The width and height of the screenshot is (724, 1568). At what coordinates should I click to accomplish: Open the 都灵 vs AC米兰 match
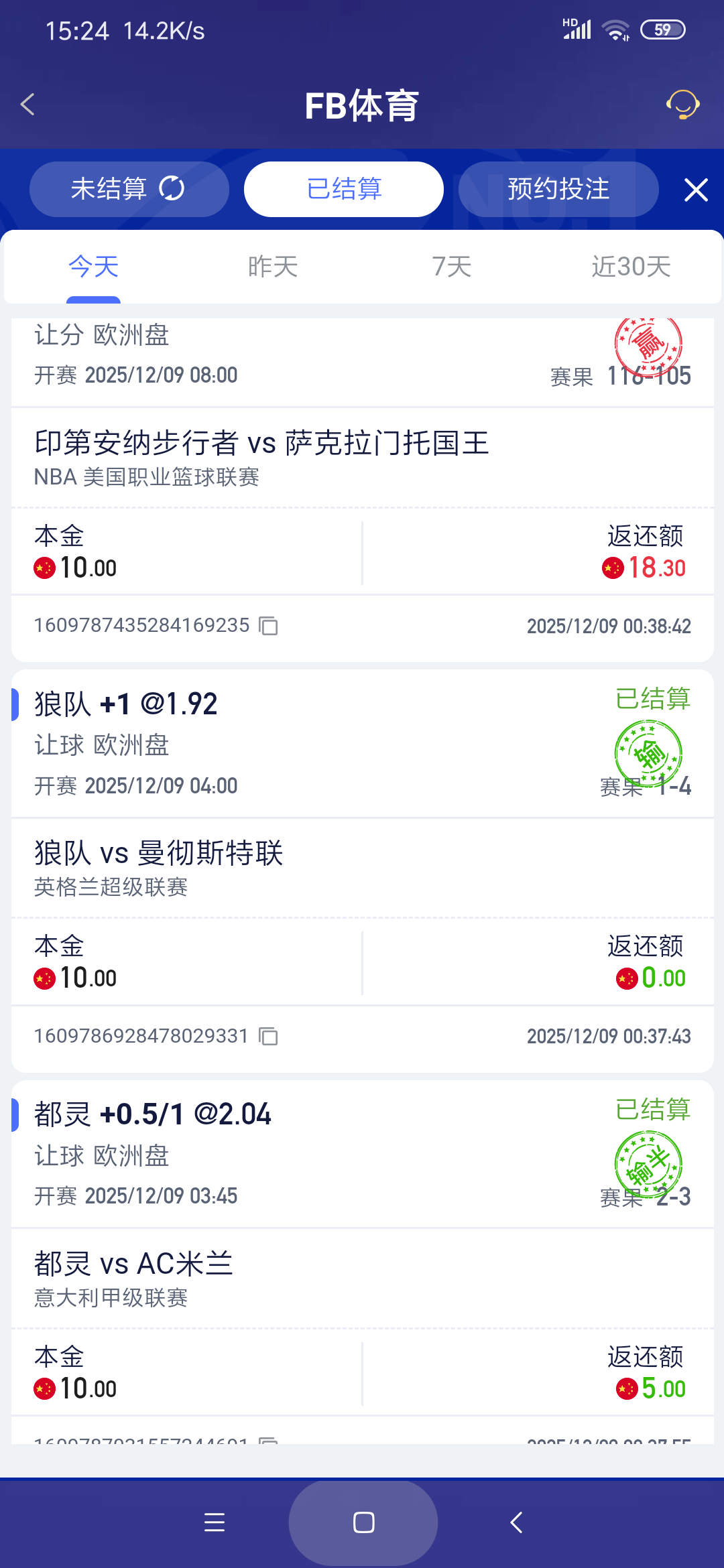click(x=133, y=1262)
